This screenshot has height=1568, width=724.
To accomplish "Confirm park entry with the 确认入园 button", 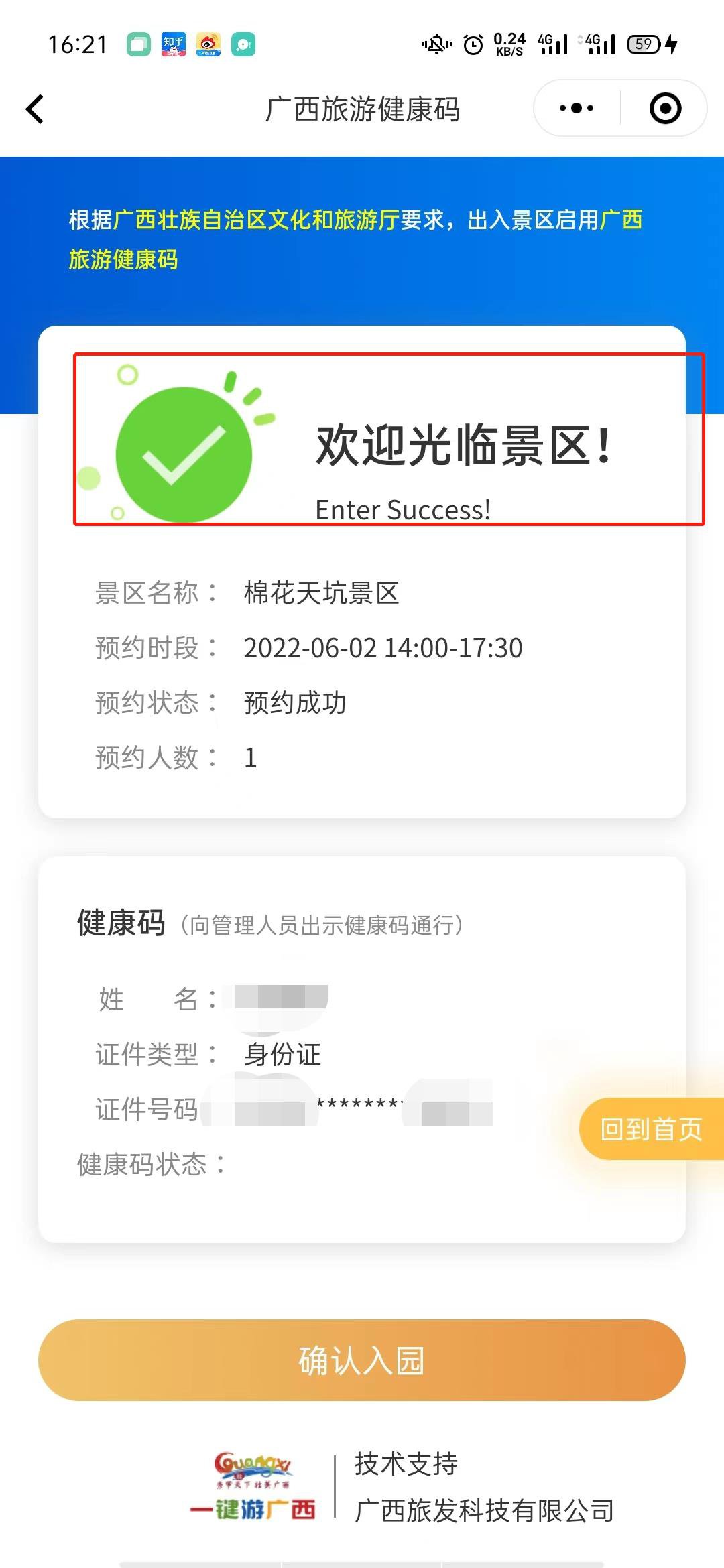I will click(x=362, y=1360).
